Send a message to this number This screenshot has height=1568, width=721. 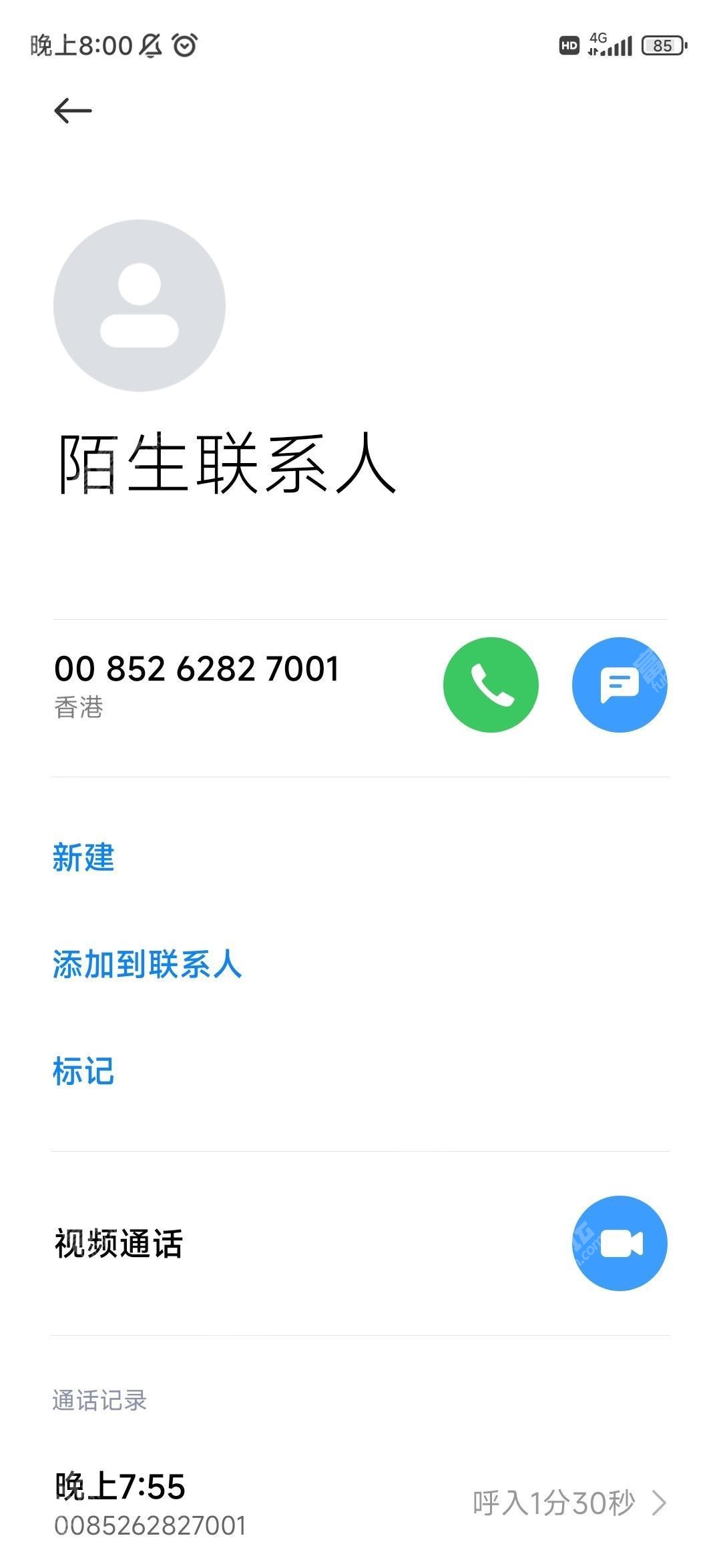click(x=620, y=685)
